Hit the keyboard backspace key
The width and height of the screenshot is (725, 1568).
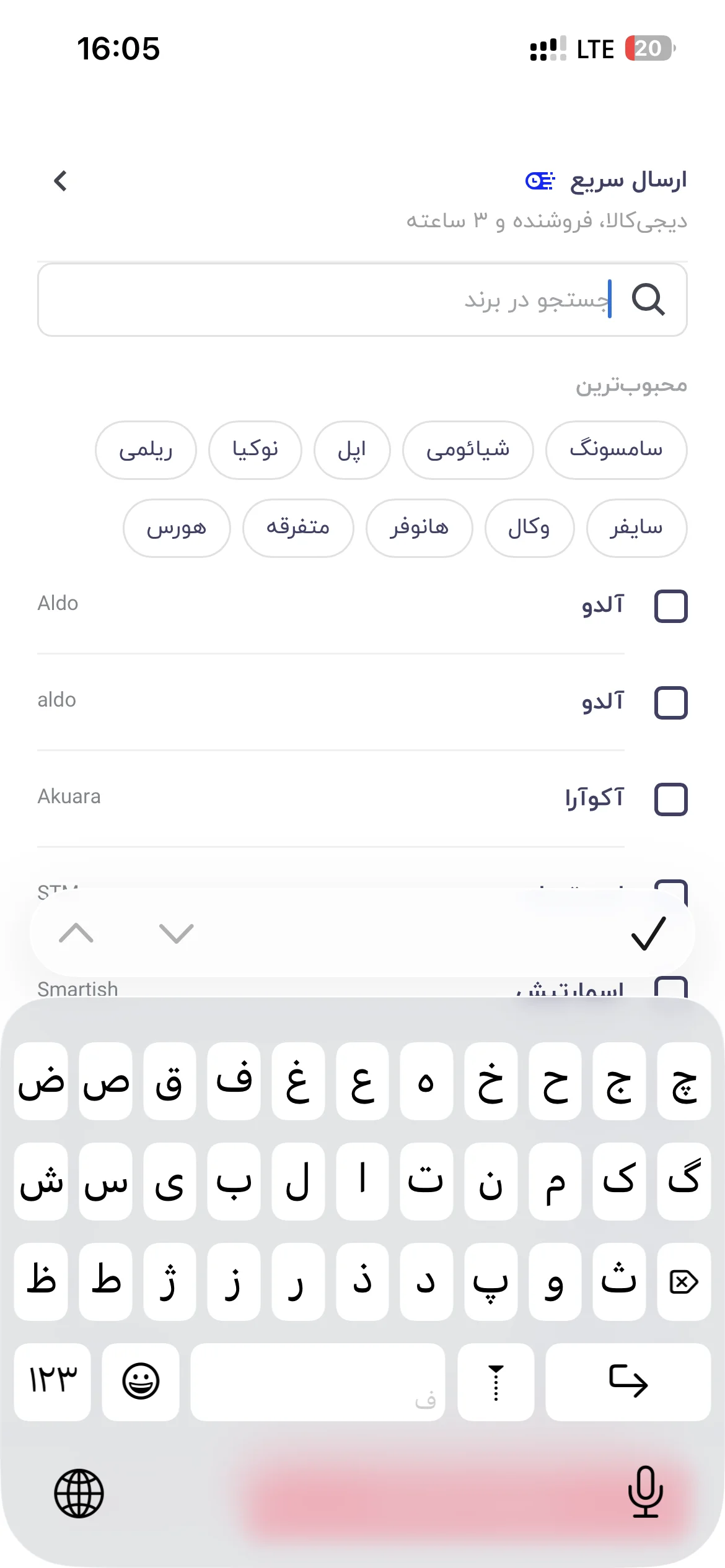(x=683, y=1281)
